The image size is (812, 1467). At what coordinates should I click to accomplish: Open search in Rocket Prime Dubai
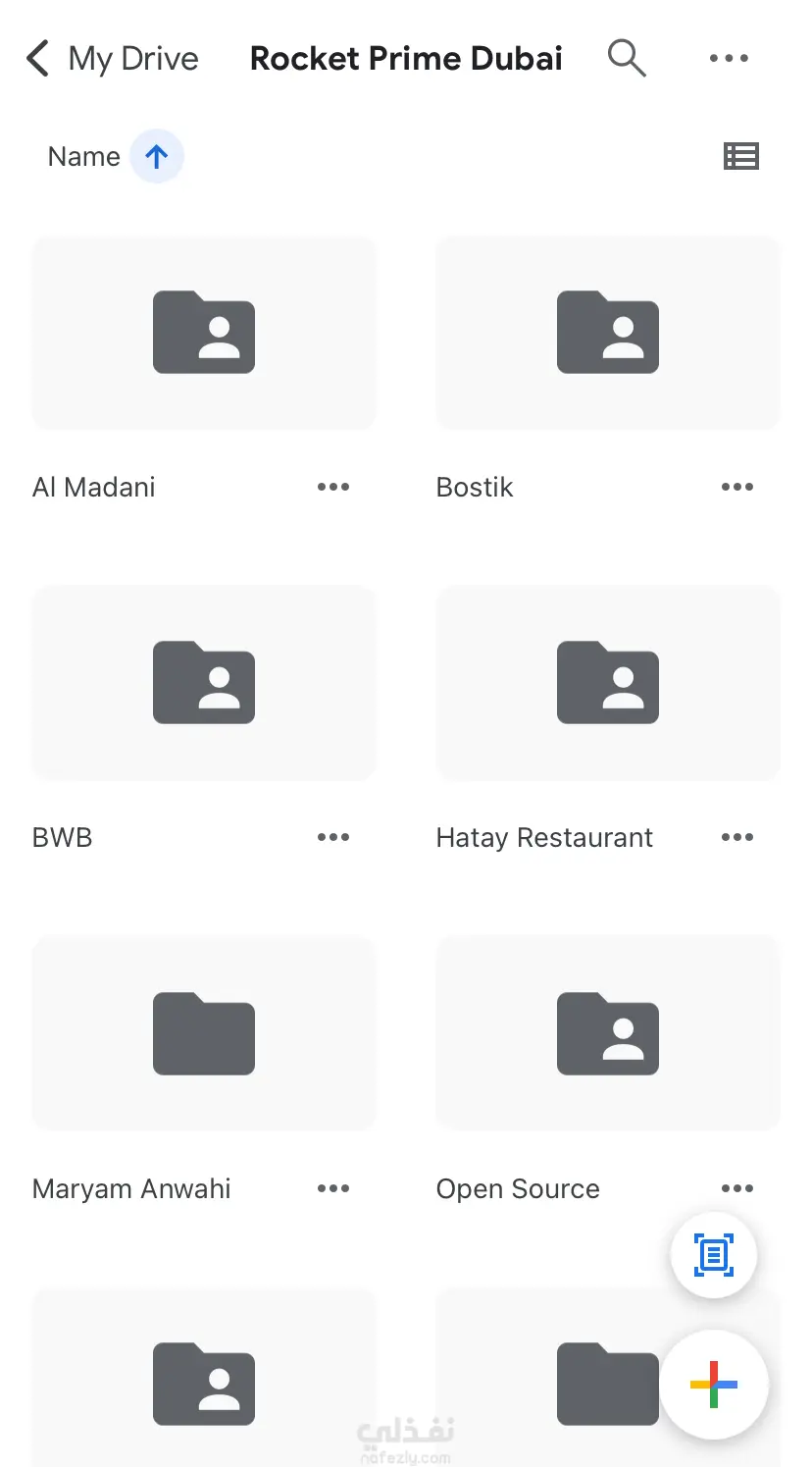627,59
